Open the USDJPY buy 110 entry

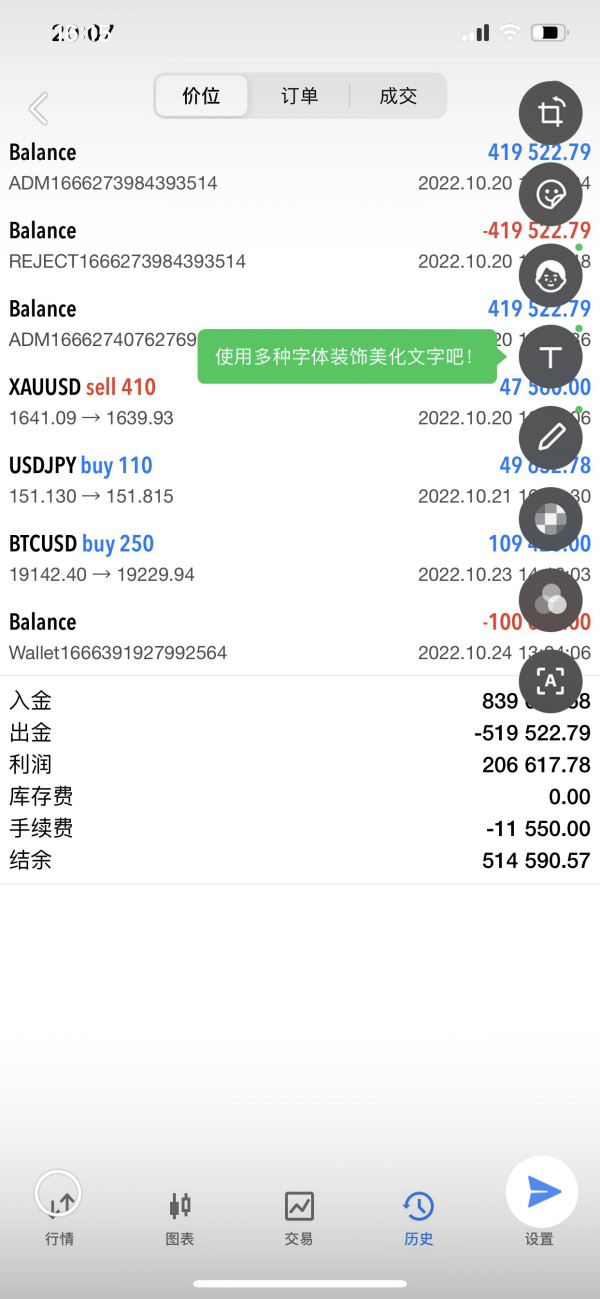tap(300, 480)
